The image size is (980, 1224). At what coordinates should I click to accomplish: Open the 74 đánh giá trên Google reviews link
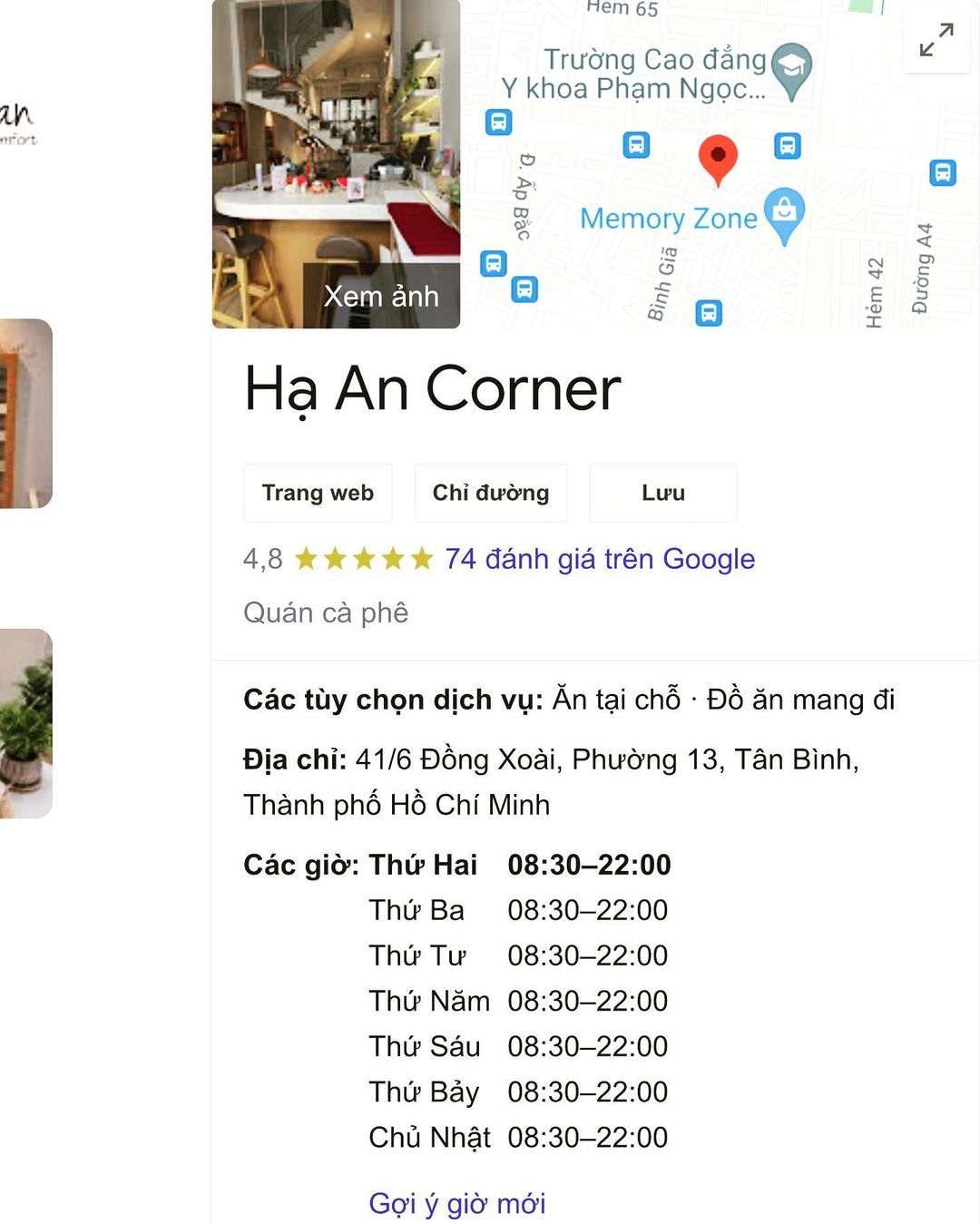[599, 559]
